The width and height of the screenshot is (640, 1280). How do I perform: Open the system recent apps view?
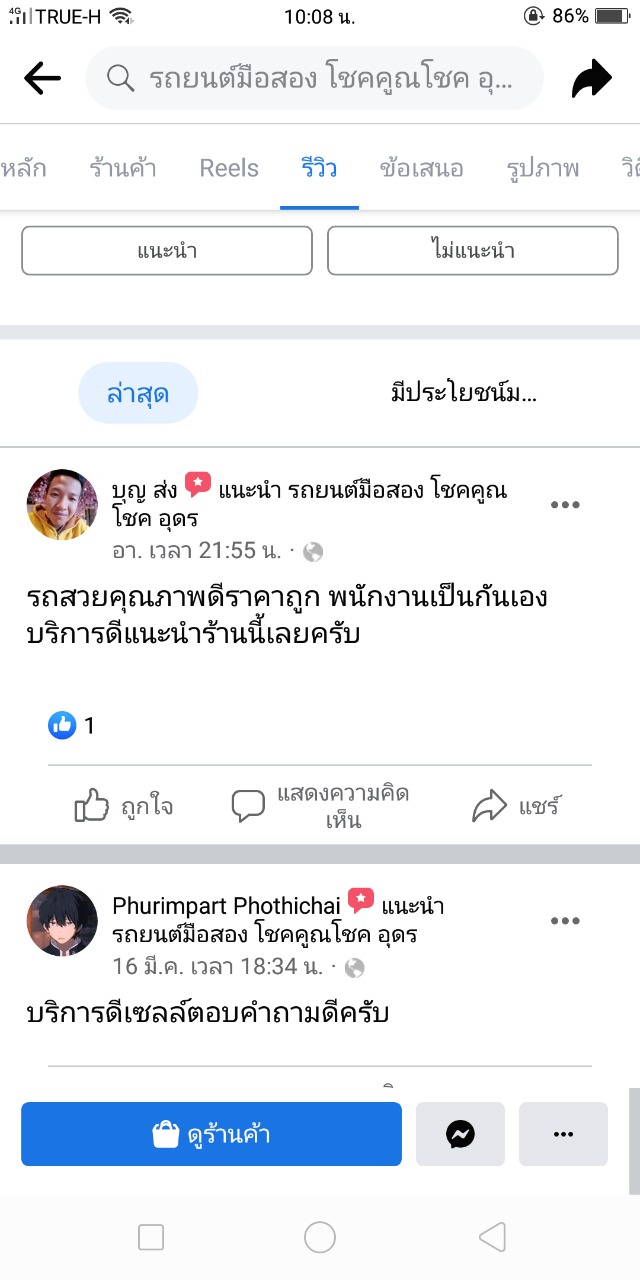(151, 1238)
